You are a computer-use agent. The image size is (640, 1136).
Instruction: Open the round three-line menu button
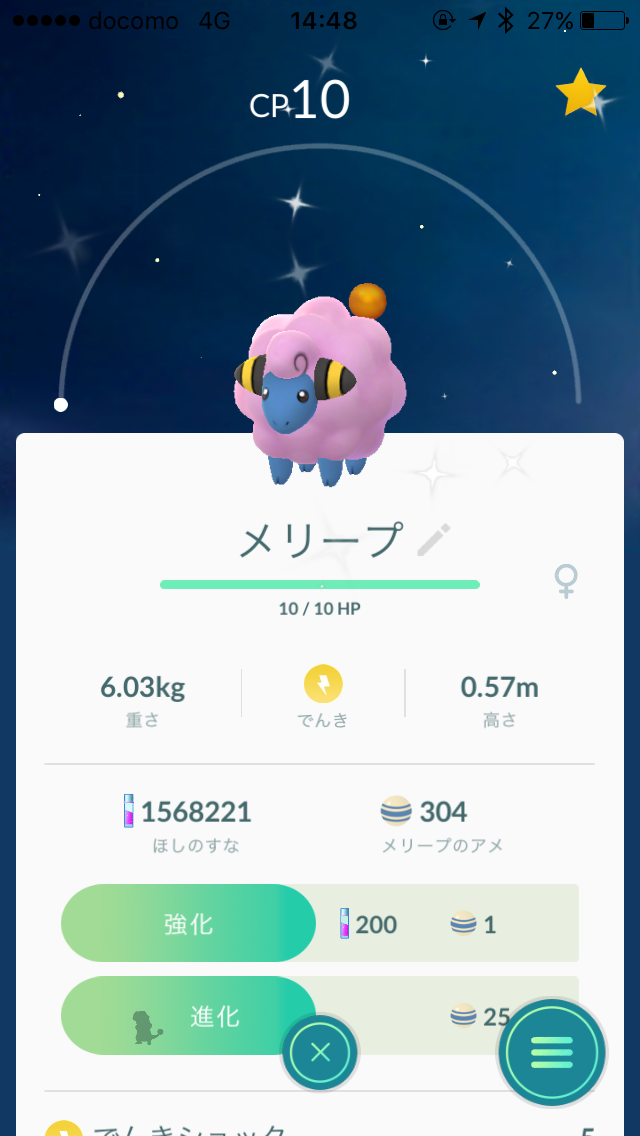click(x=552, y=1052)
